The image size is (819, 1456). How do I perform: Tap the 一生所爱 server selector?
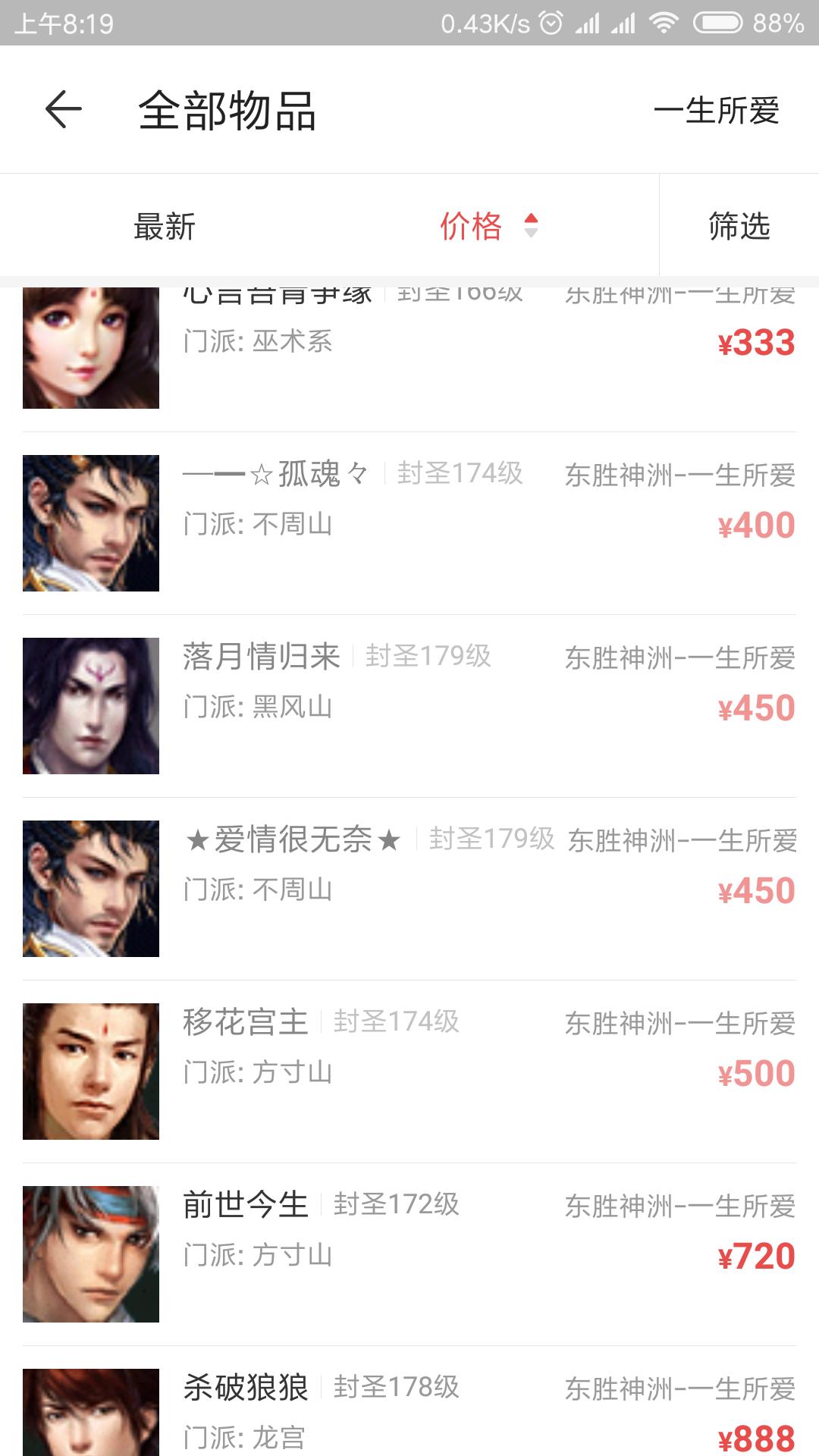point(717,111)
